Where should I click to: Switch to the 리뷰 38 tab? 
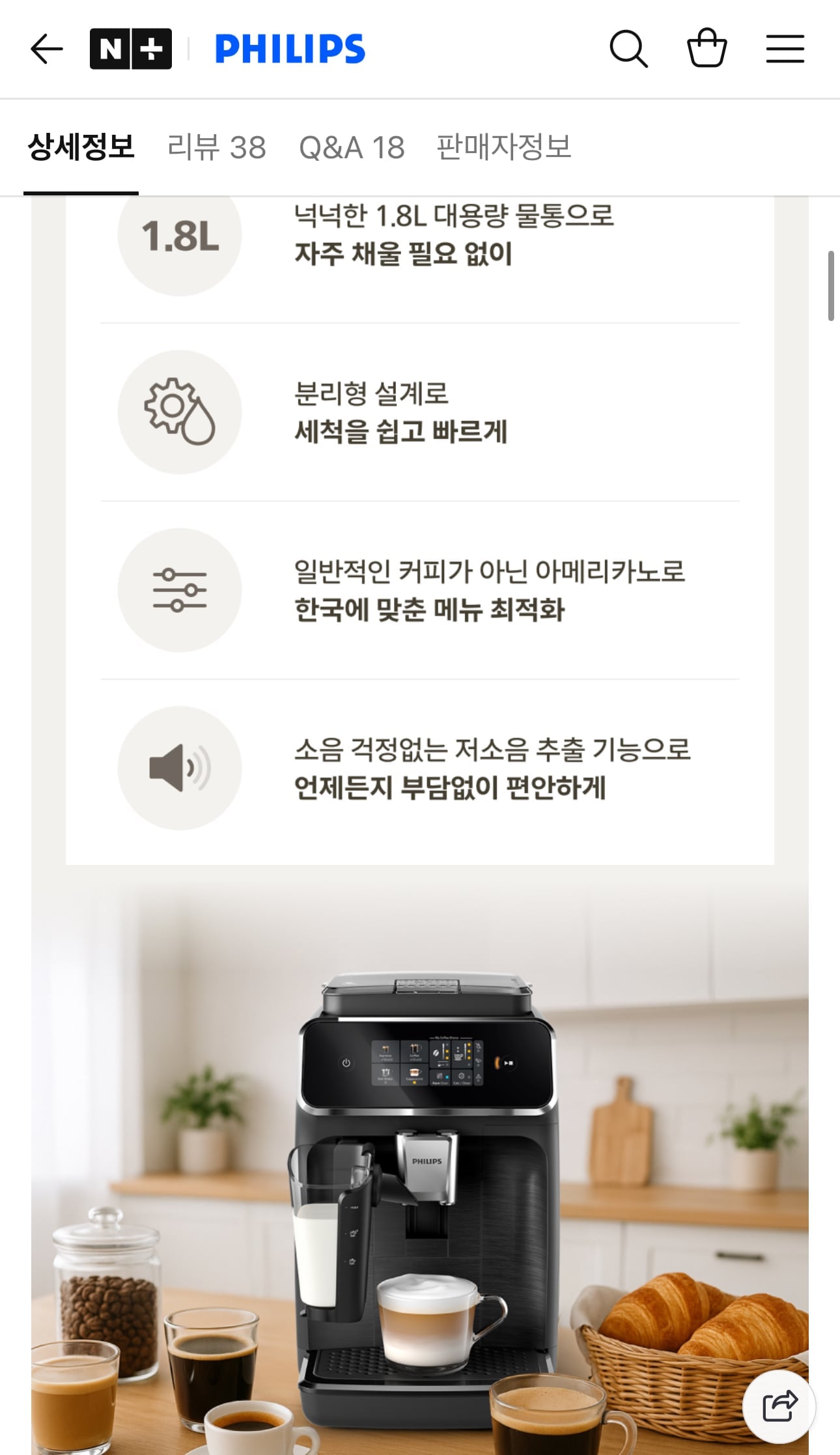[217, 147]
